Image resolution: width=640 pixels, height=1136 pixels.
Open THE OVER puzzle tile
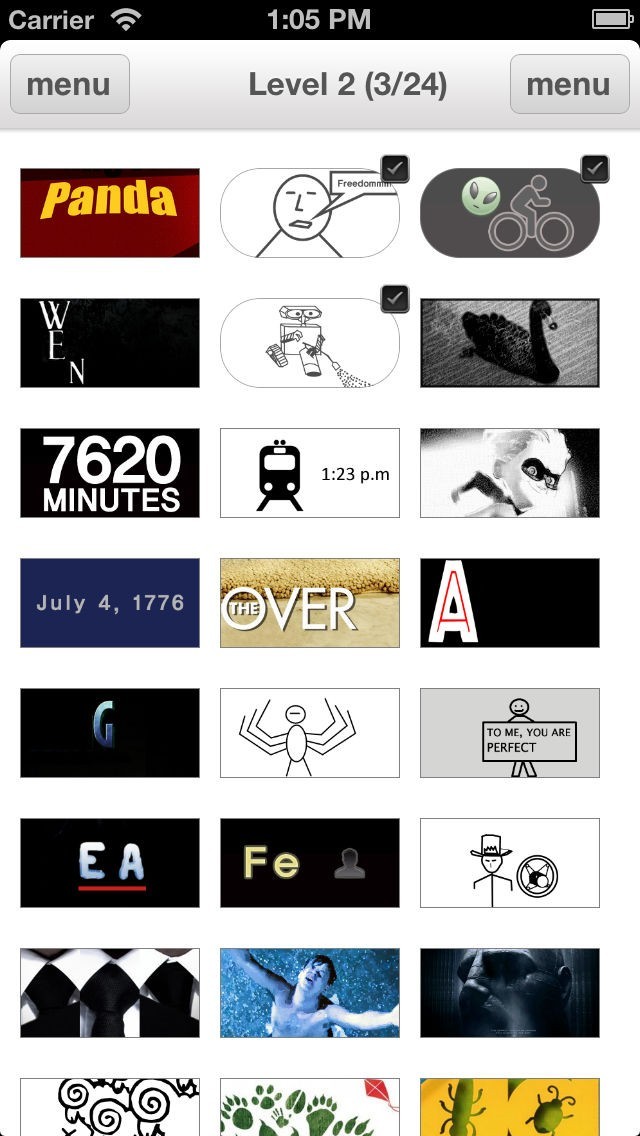pyautogui.click(x=309, y=603)
